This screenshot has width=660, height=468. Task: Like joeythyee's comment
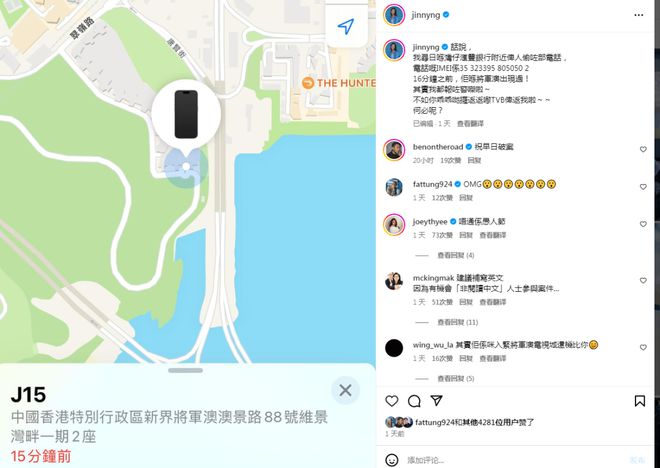point(641,223)
